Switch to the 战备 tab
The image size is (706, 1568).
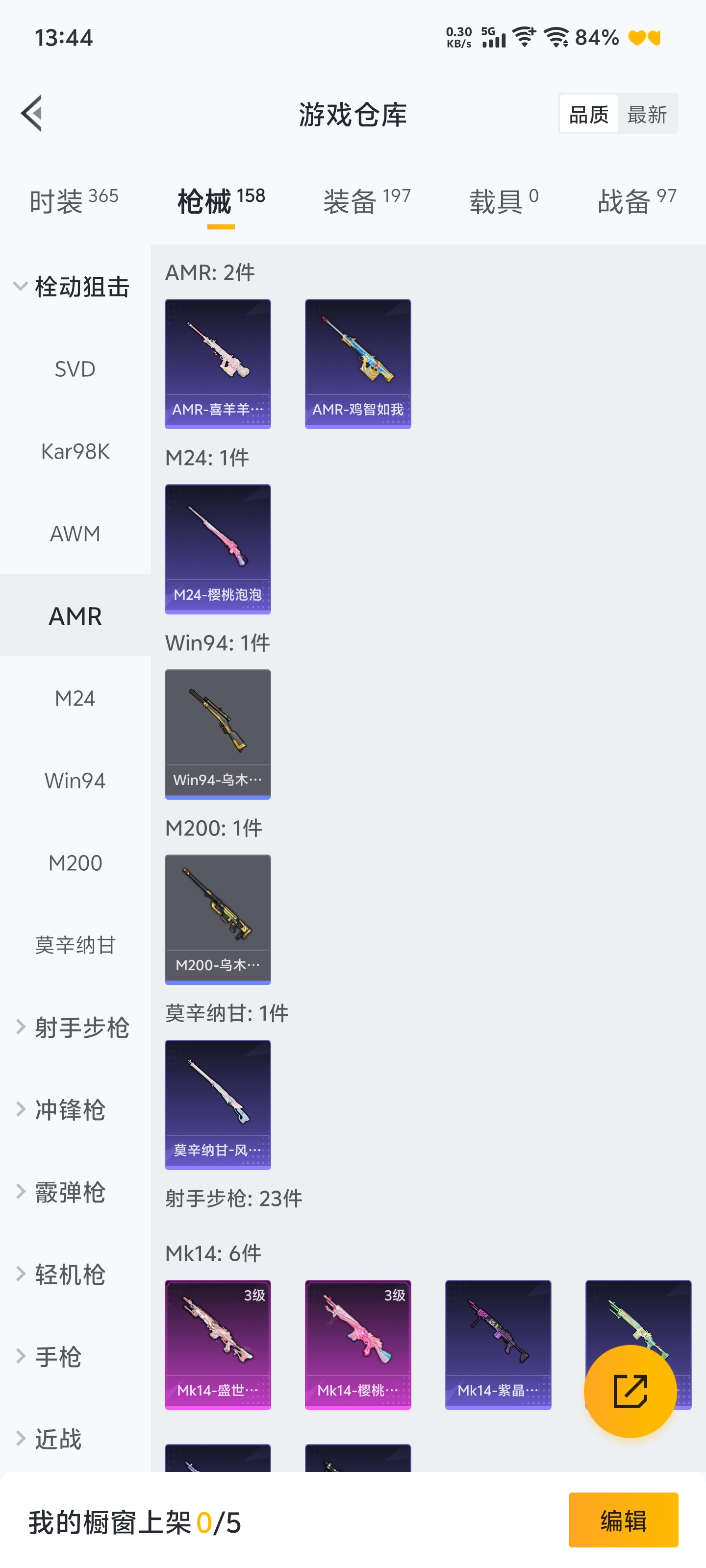tap(636, 201)
